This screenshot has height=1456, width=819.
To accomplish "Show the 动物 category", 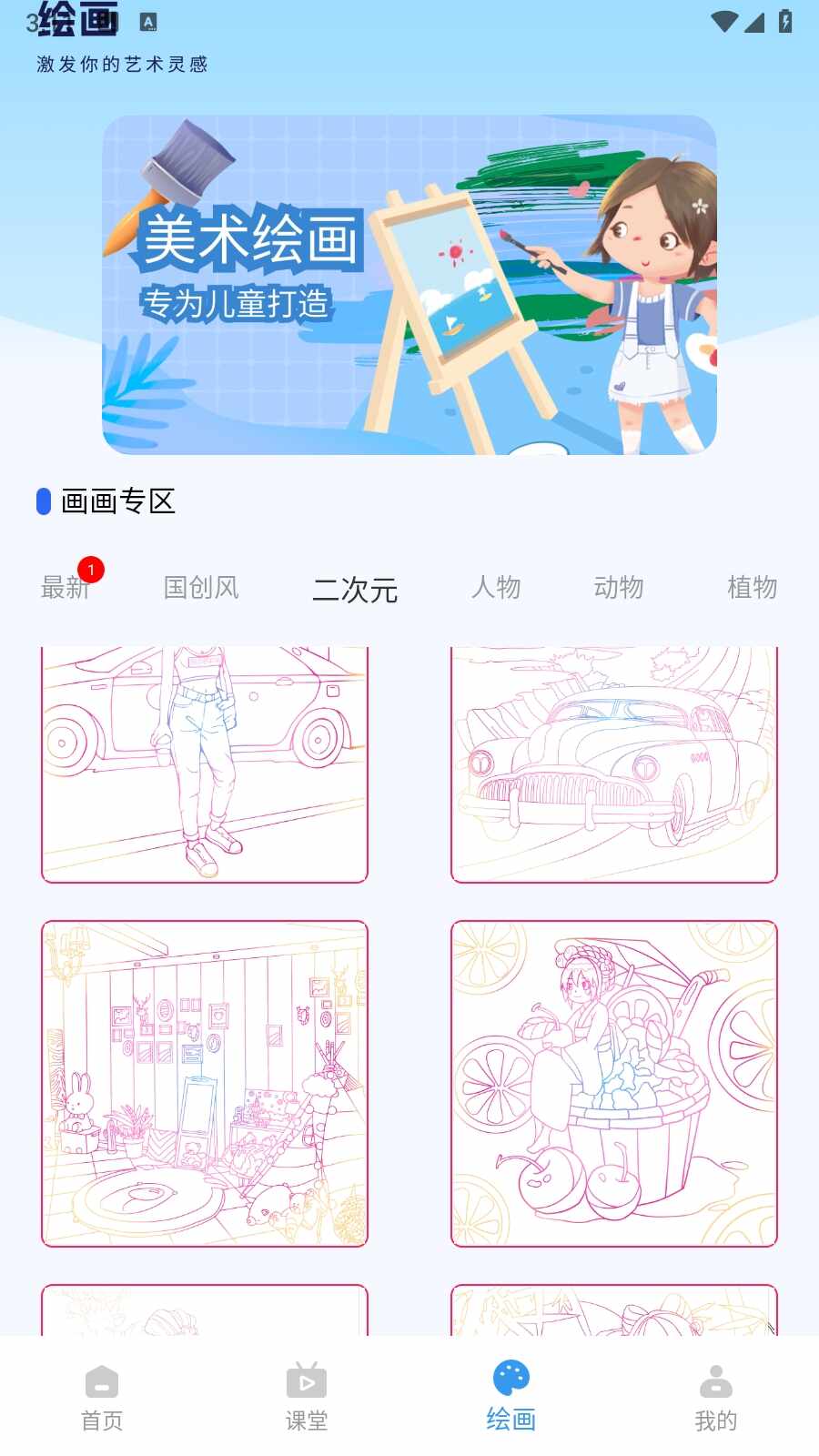I will click(619, 588).
